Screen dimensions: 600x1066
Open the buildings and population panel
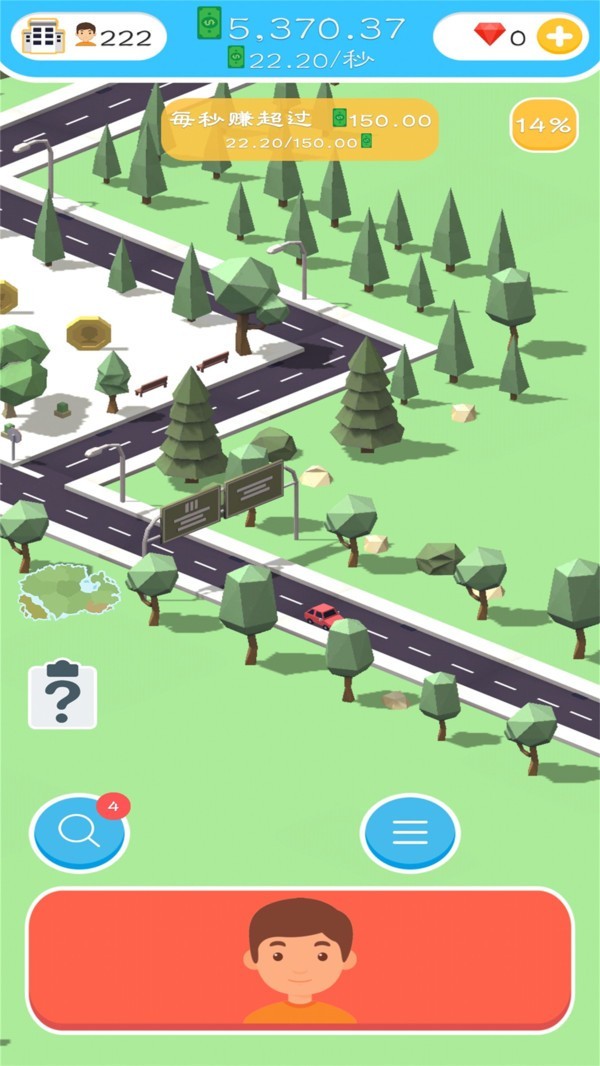point(88,37)
